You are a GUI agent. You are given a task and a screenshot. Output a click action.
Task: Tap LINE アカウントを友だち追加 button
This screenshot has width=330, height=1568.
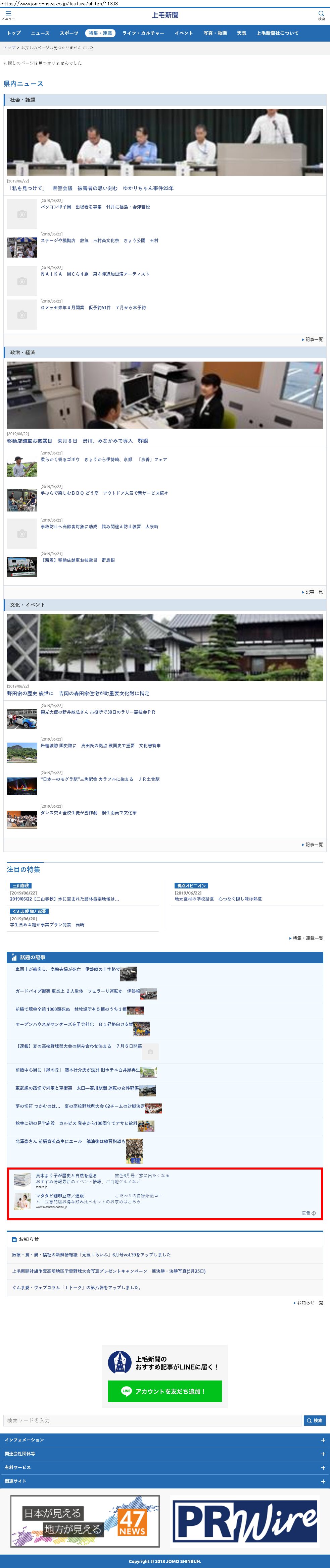tap(164, 1392)
